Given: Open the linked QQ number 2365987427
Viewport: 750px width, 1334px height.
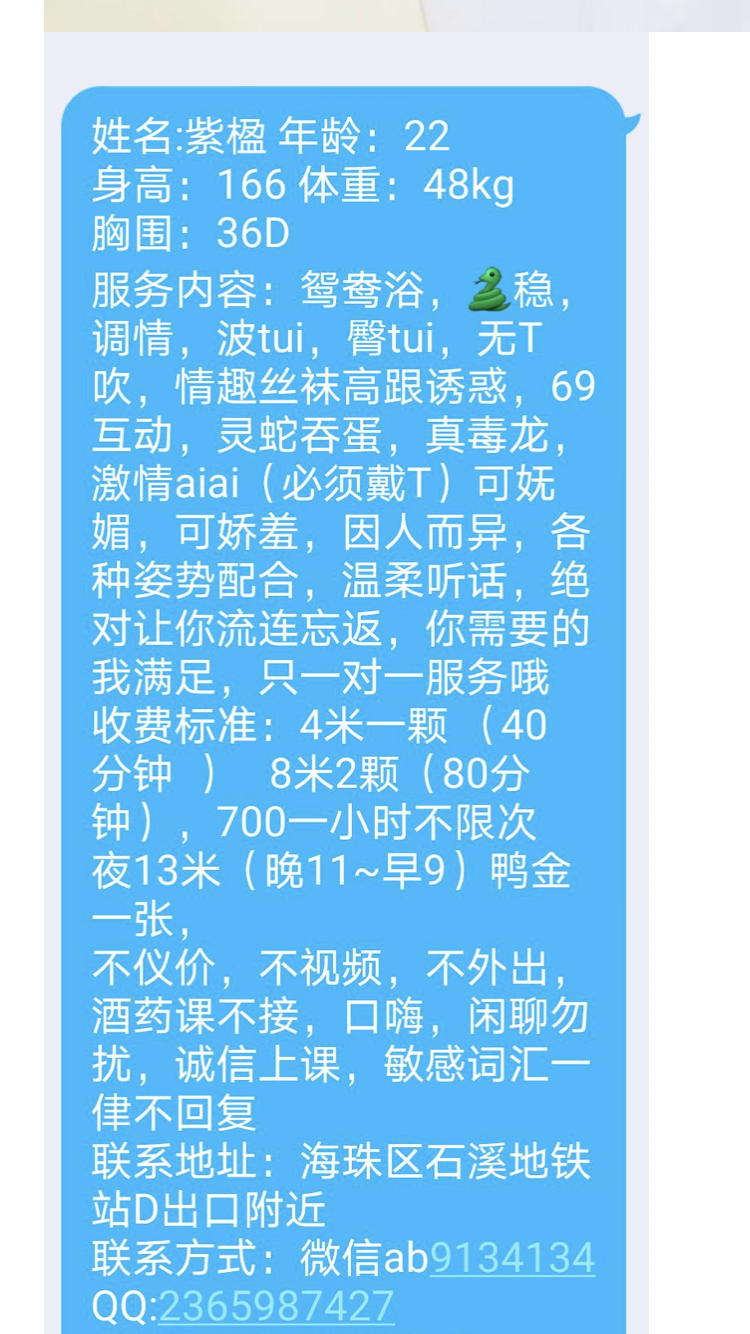Looking at the screenshot, I should click(x=276, y=1306).
